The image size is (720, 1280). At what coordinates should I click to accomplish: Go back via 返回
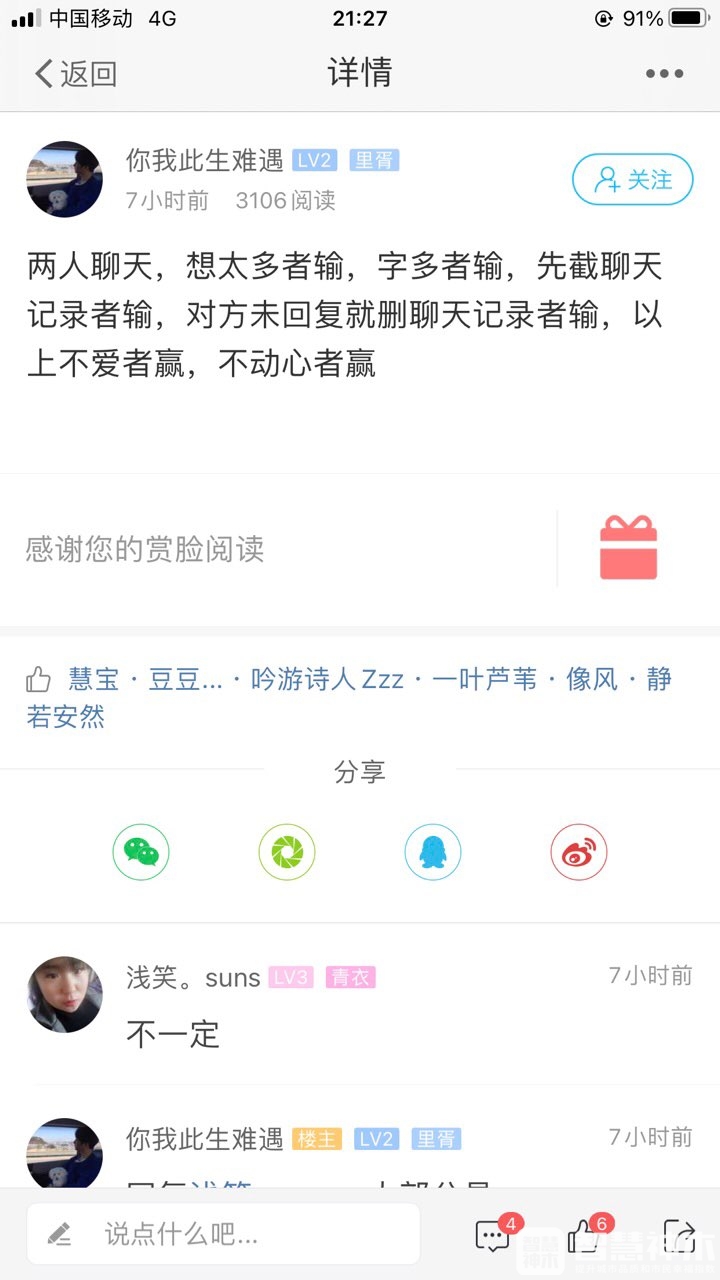click(x=75, y=73)
